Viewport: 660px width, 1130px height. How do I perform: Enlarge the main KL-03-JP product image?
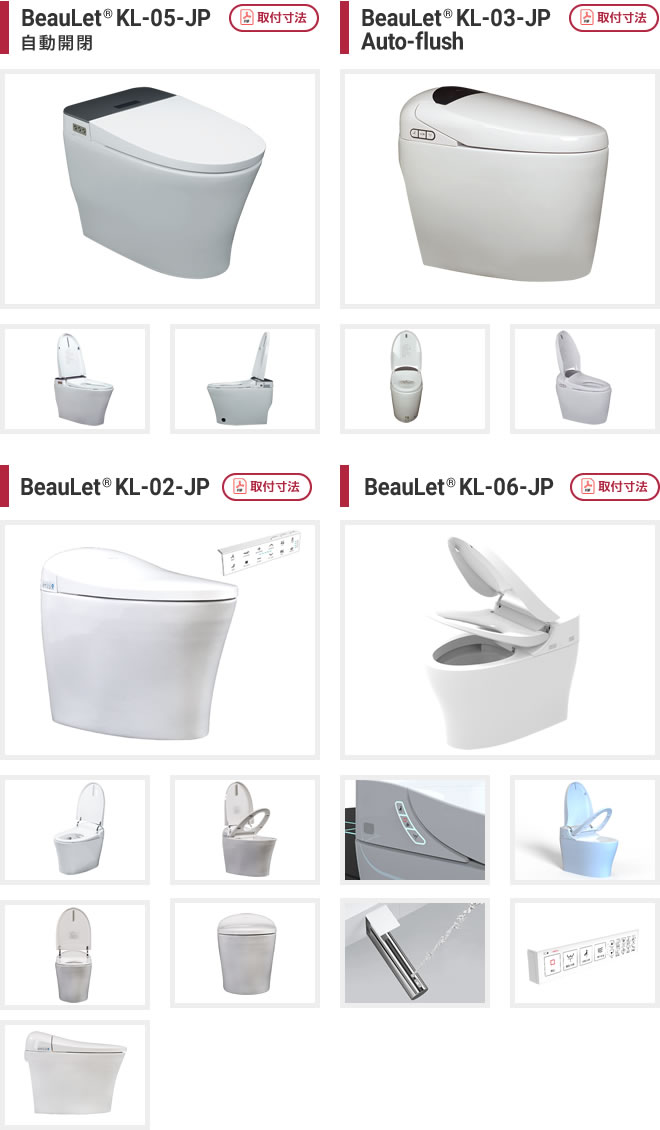click(500, 188)
